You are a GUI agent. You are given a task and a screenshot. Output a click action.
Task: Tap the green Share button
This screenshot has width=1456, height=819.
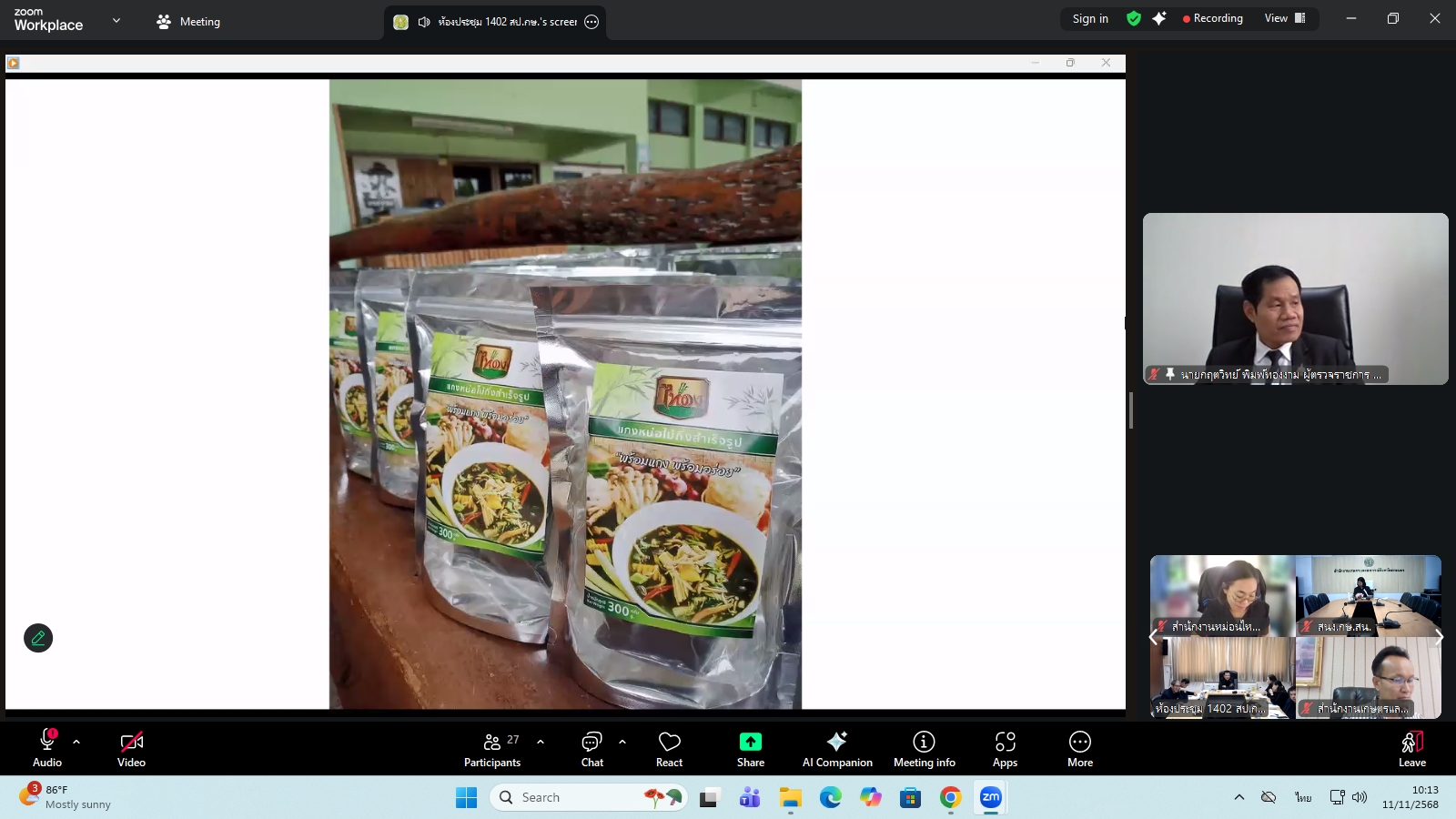point(750,748)
